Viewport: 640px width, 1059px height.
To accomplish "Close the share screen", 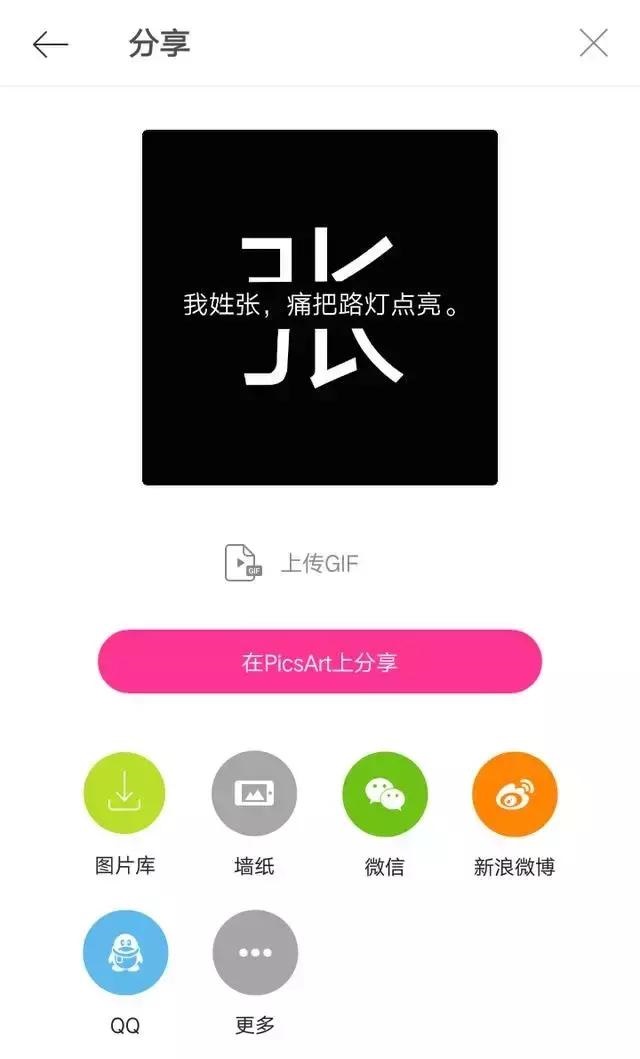I will coord(594,43).
